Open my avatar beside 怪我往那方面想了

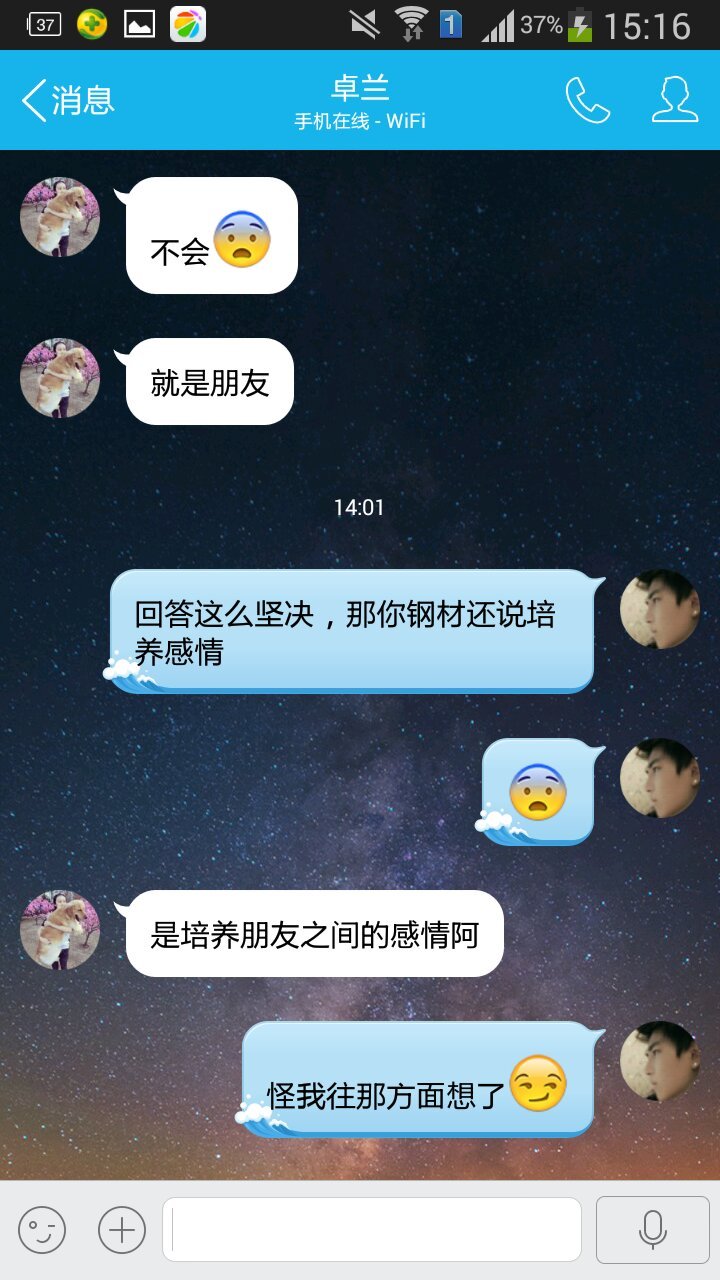coord(659,1061)
